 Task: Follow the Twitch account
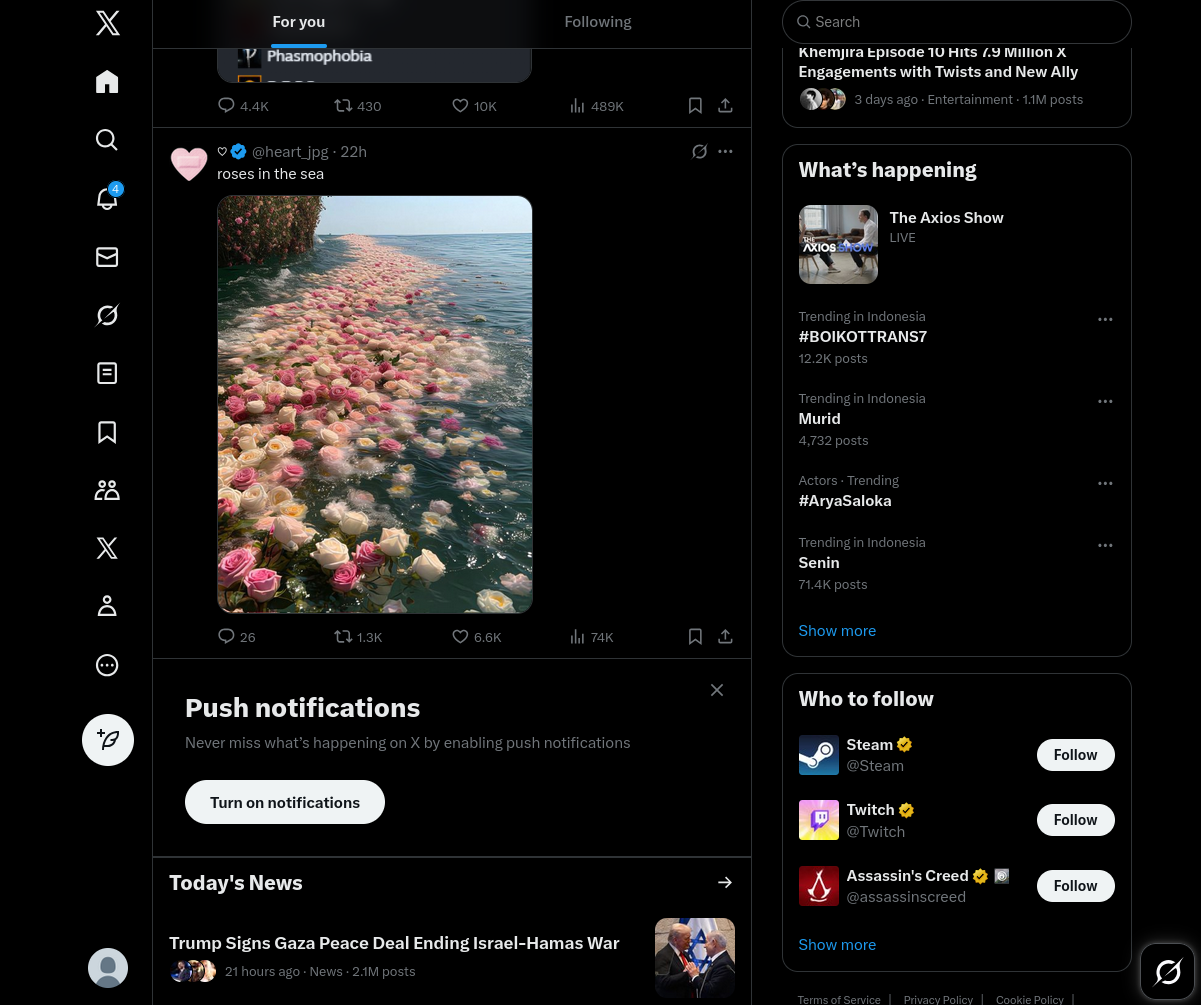tap(1075, 820)
